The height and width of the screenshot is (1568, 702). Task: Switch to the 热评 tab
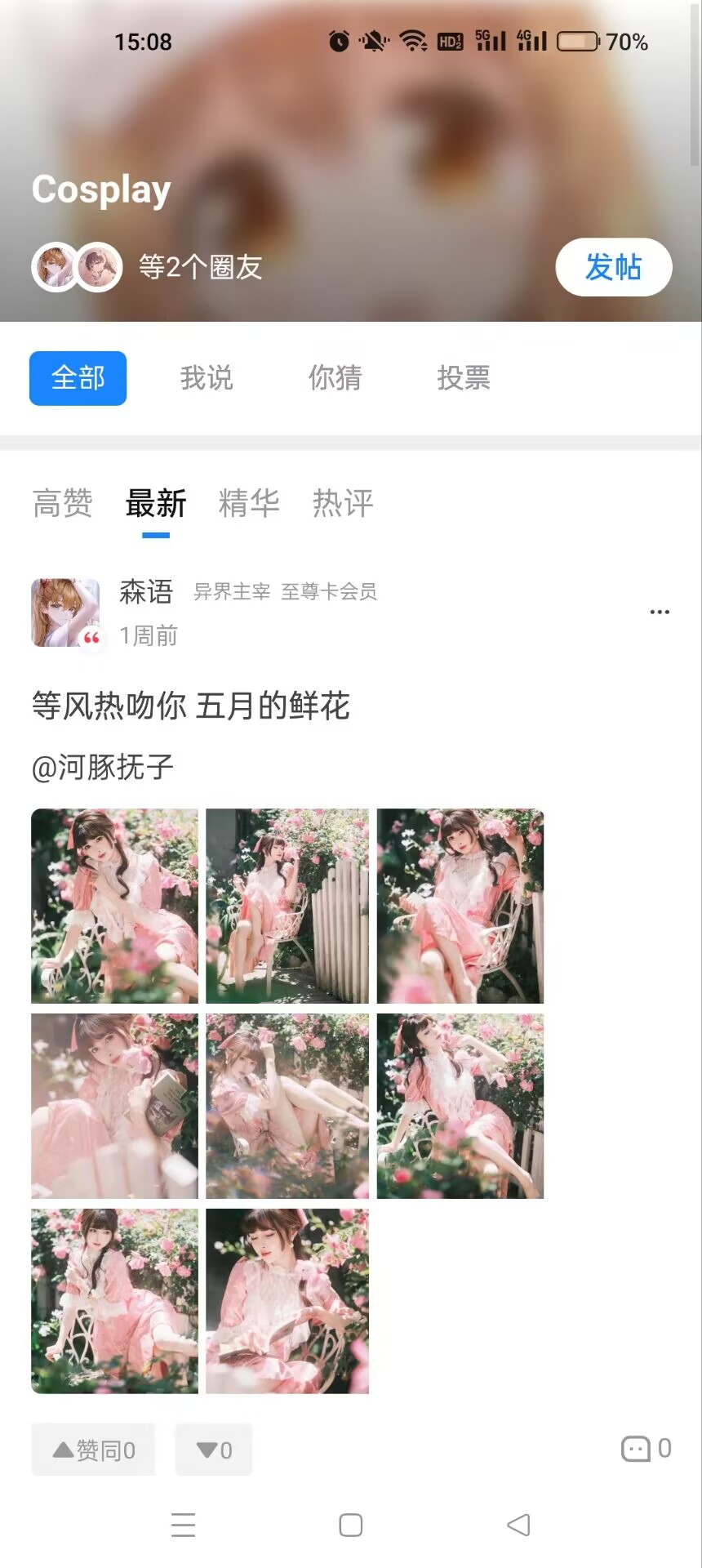click(343, 503)
